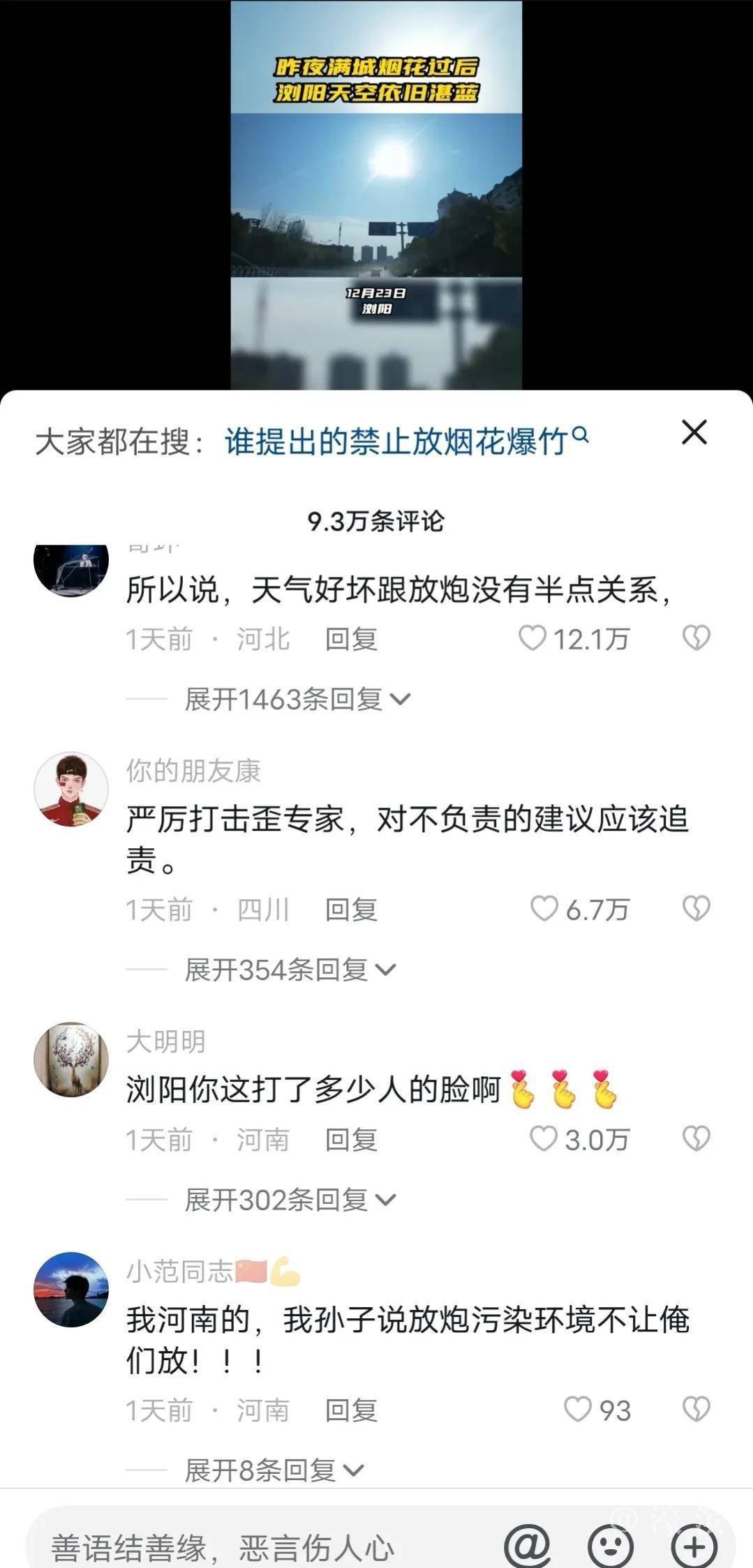Dislike 大明明's comment
Screen dimensions: 753x1568
click(696, 1139)
